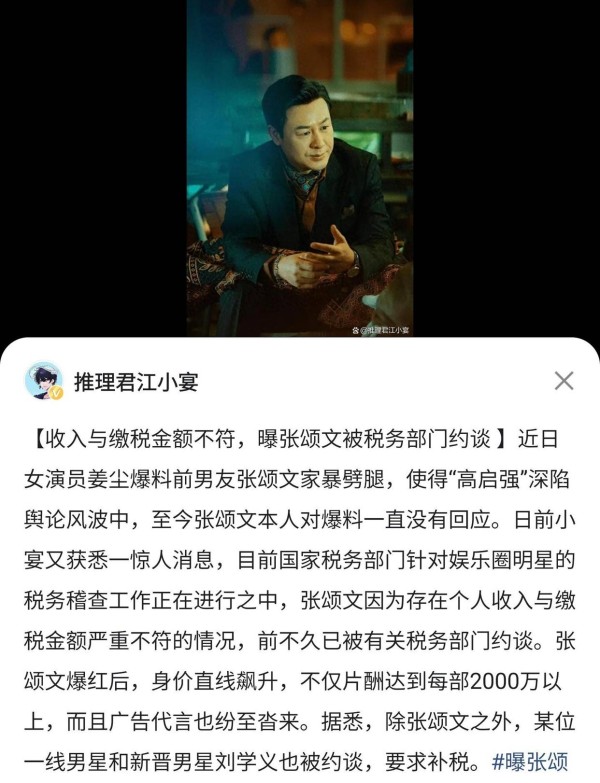Open the #曝张颂 hashtag topic
This screenshot has height=783, width=600.
[530, 761]
